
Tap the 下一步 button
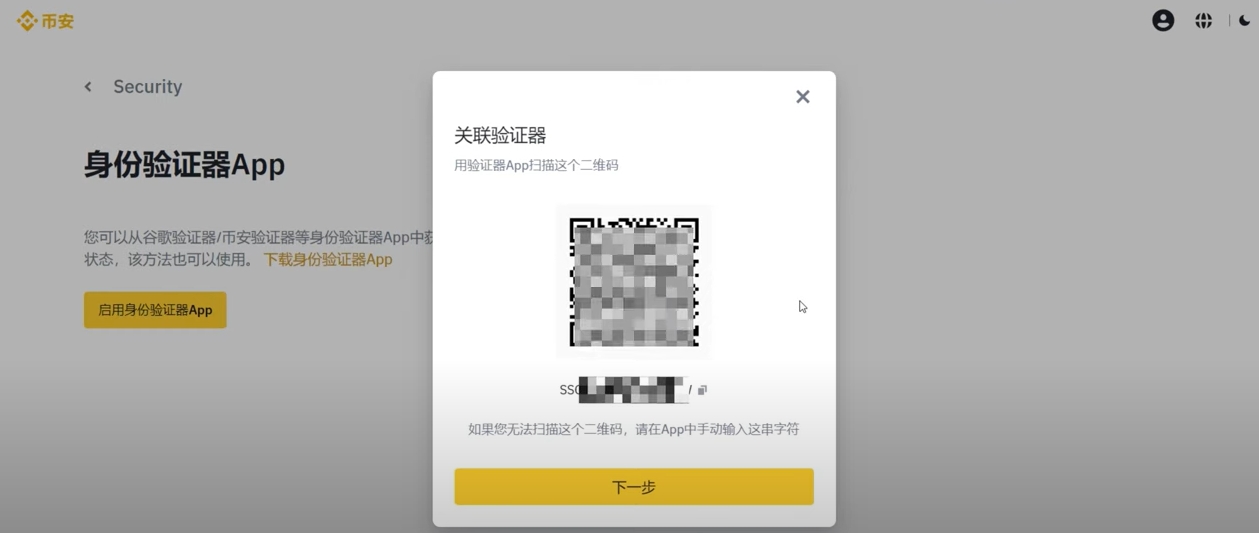633,487
